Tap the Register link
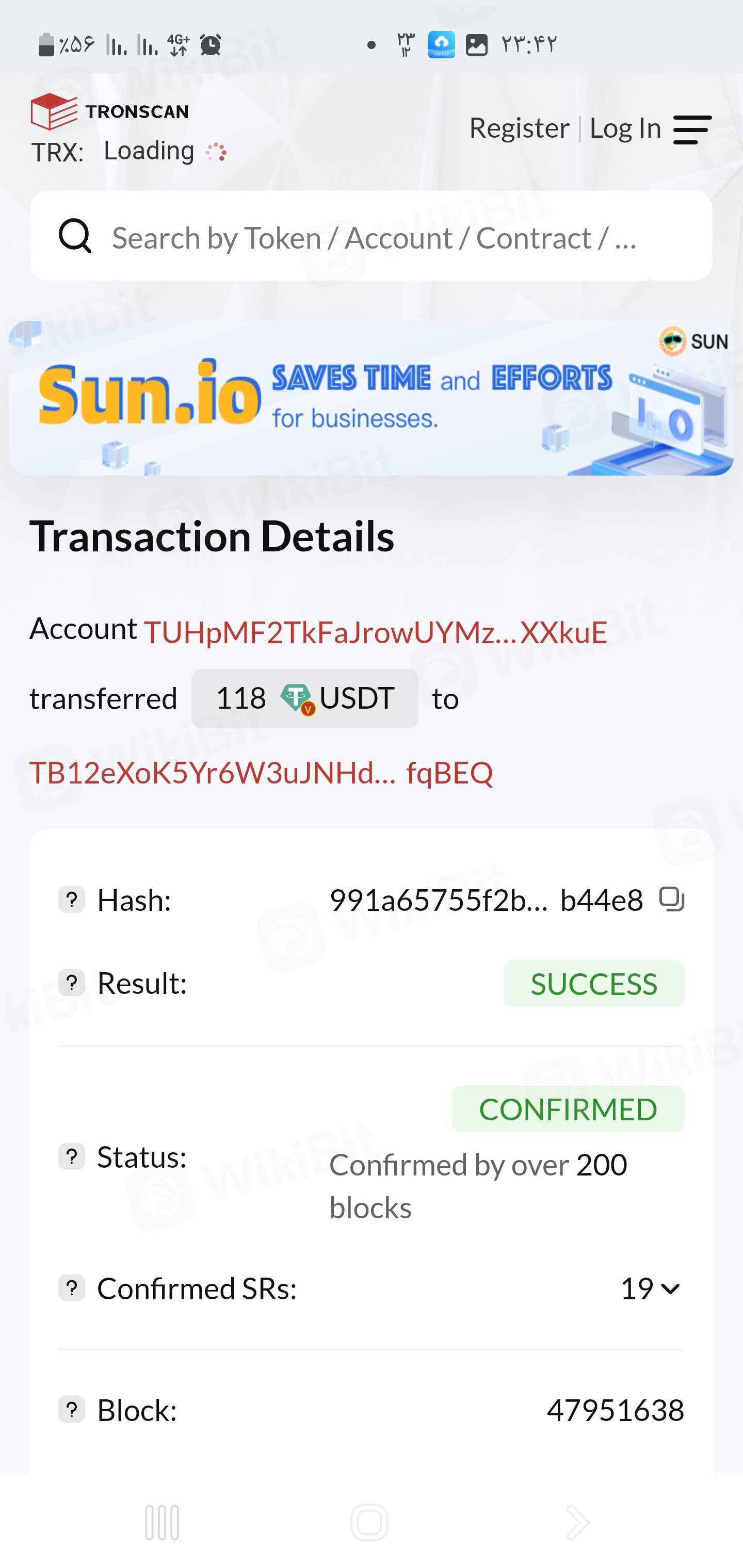This screenshot has height=1568, width=743. pyautogui.click(x=519, y=128)
